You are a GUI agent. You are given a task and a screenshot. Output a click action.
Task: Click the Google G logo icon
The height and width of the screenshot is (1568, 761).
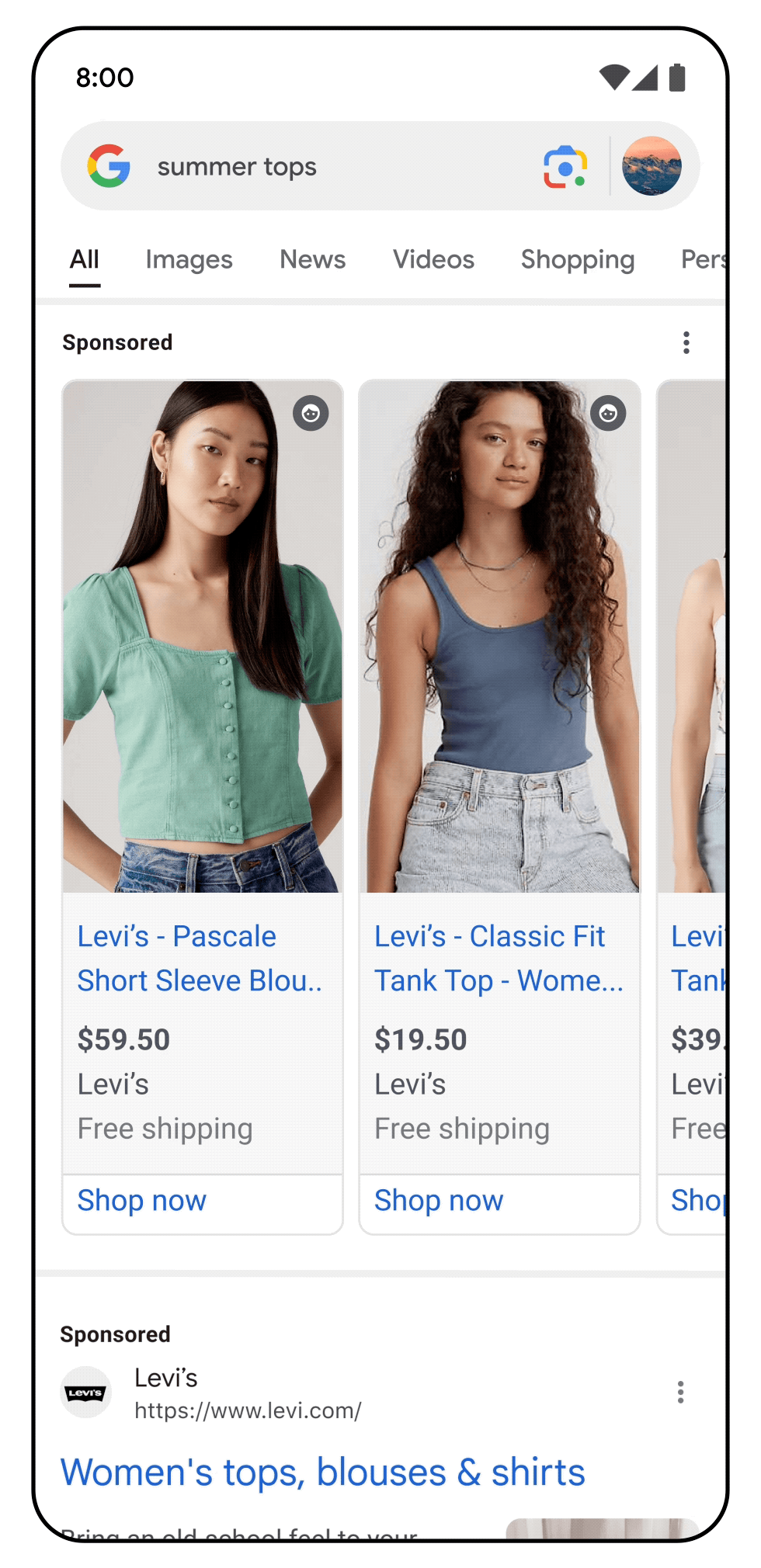coord(109,166)
